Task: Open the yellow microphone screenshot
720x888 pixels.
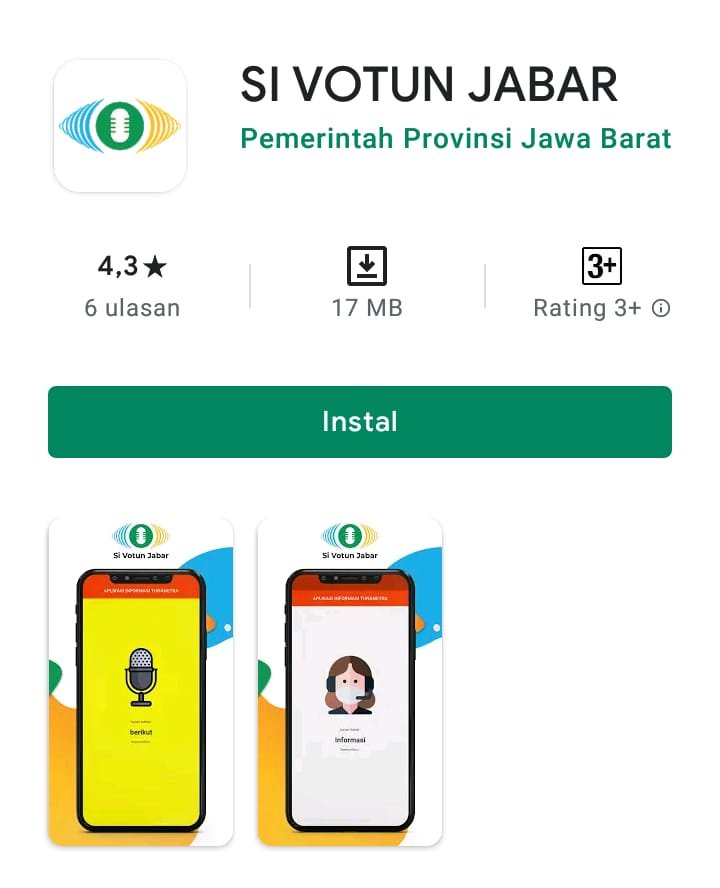Action: coord(141,682)
